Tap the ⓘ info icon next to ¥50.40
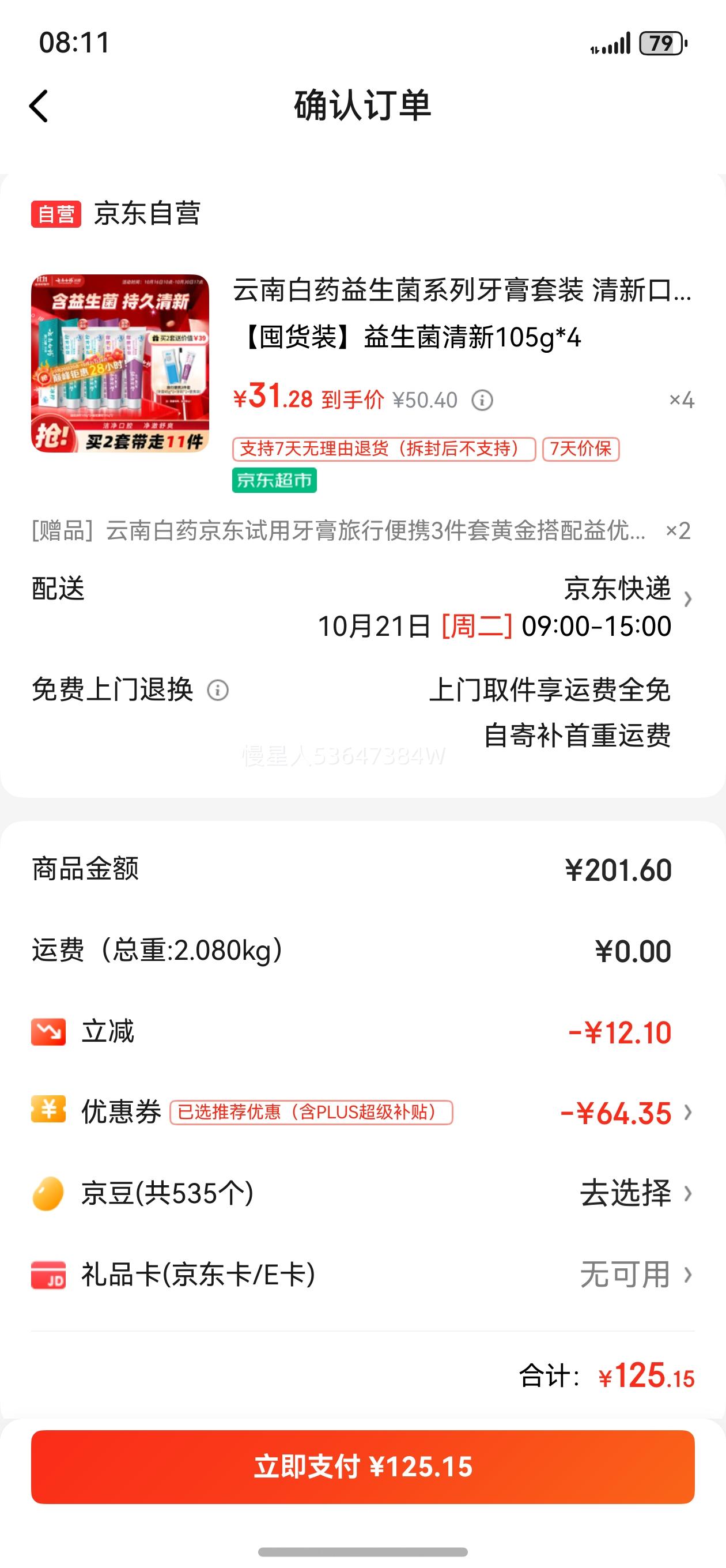The width and height of the screenshot is (726, 1568). point(481,400)
